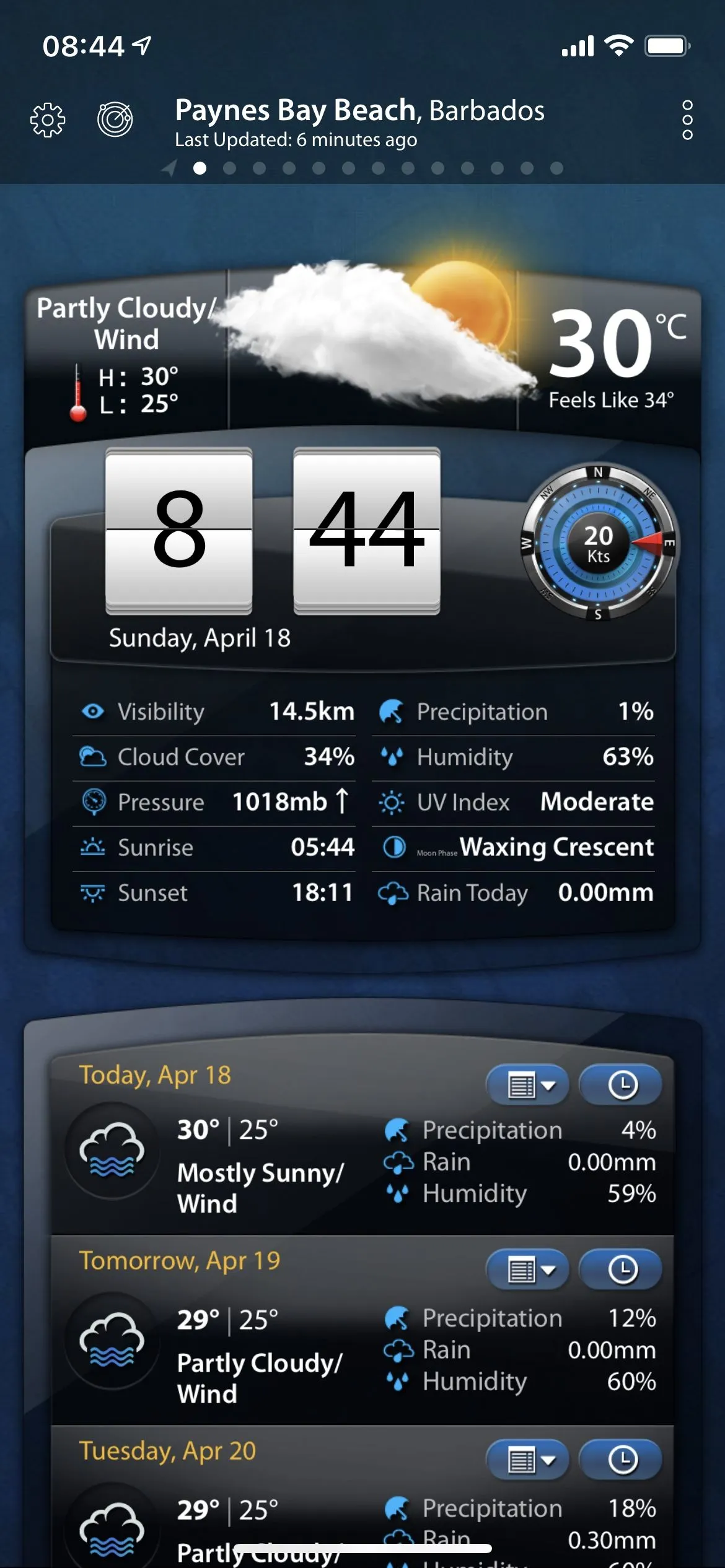
Task: Expand details dropdown for Tuesday, Apr 20
Action: [529, 1461]
